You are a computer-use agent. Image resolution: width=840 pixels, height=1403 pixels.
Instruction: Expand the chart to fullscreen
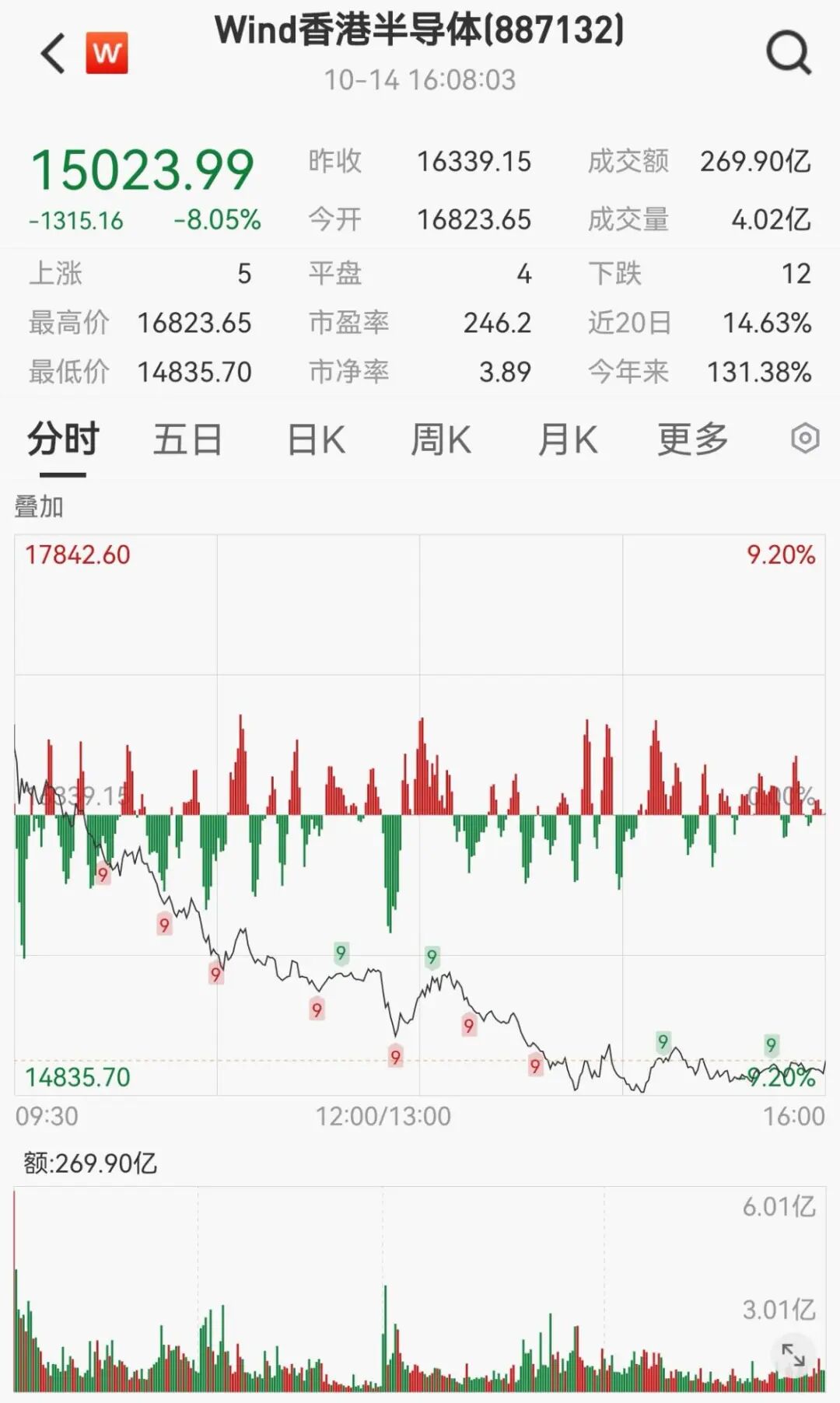pos(793,1355)
